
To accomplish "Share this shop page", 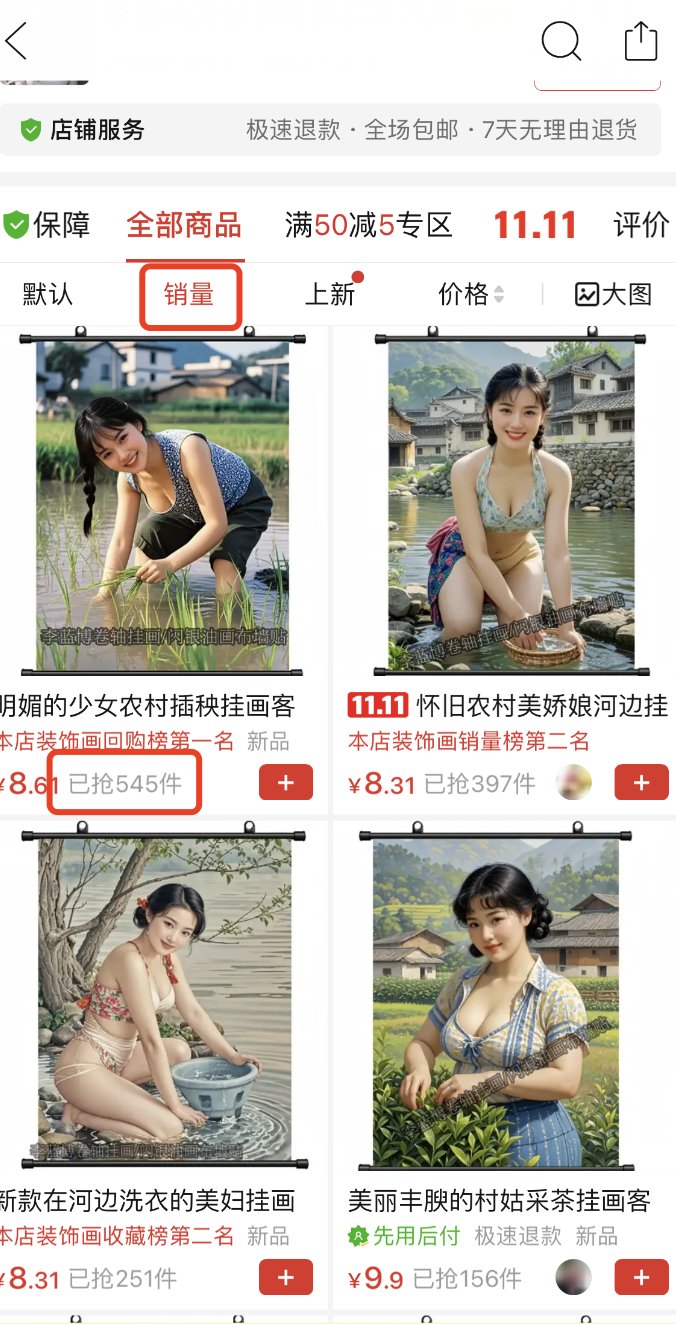I will click(x=640, y=42).
